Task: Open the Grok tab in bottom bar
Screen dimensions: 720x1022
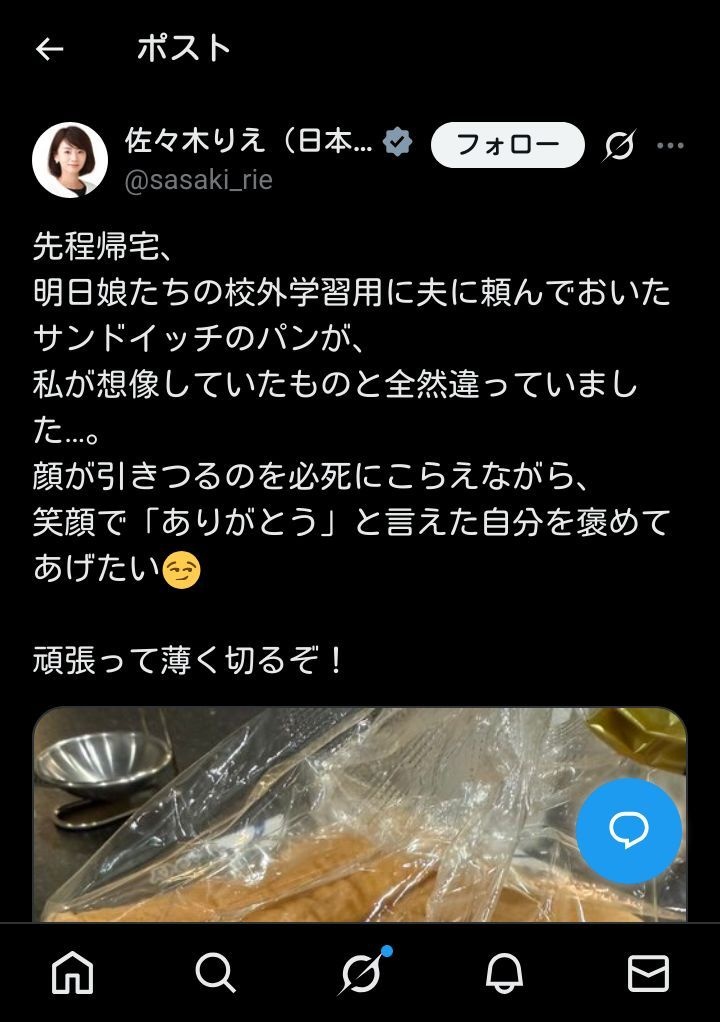Action: (x=360, y=972)
